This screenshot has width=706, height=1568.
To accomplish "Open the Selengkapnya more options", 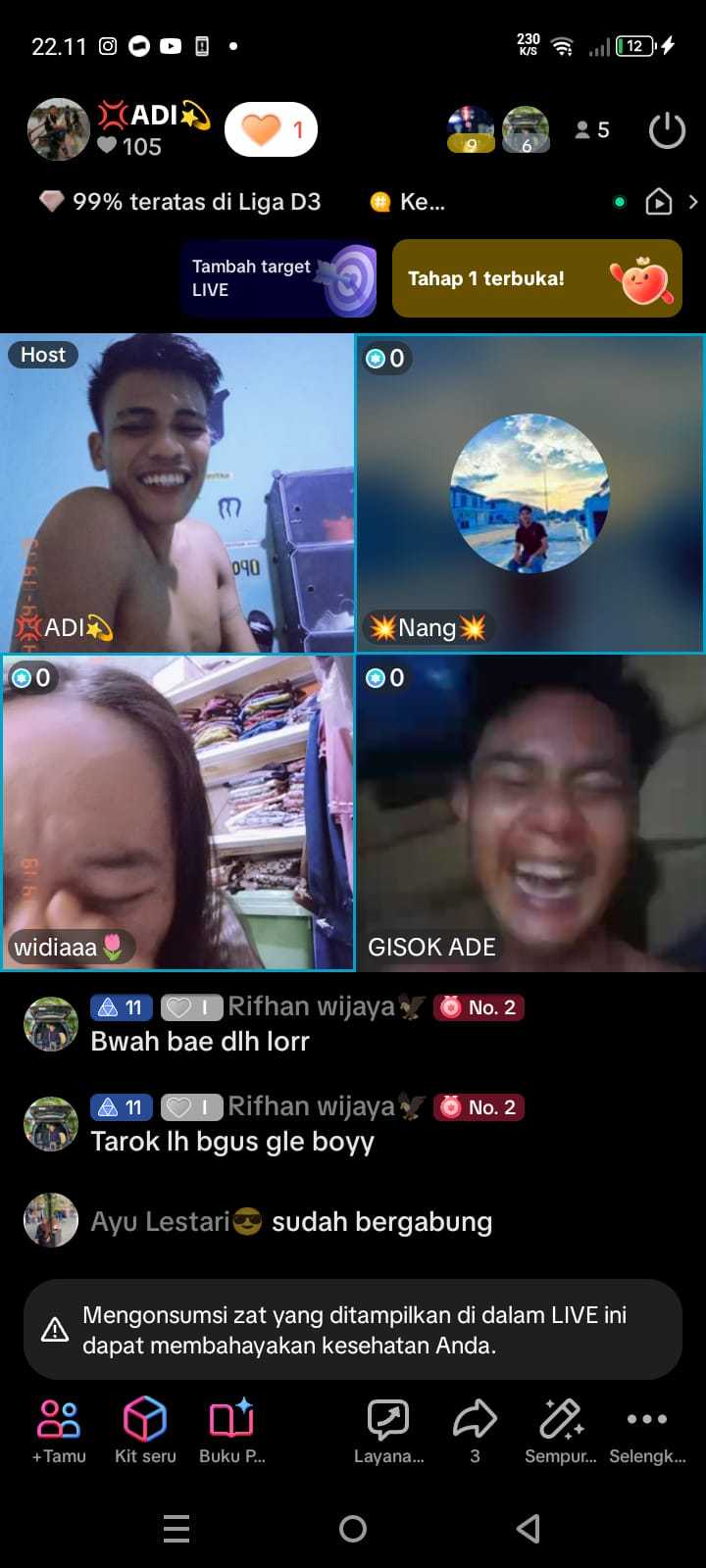I will click(647, 1430).
